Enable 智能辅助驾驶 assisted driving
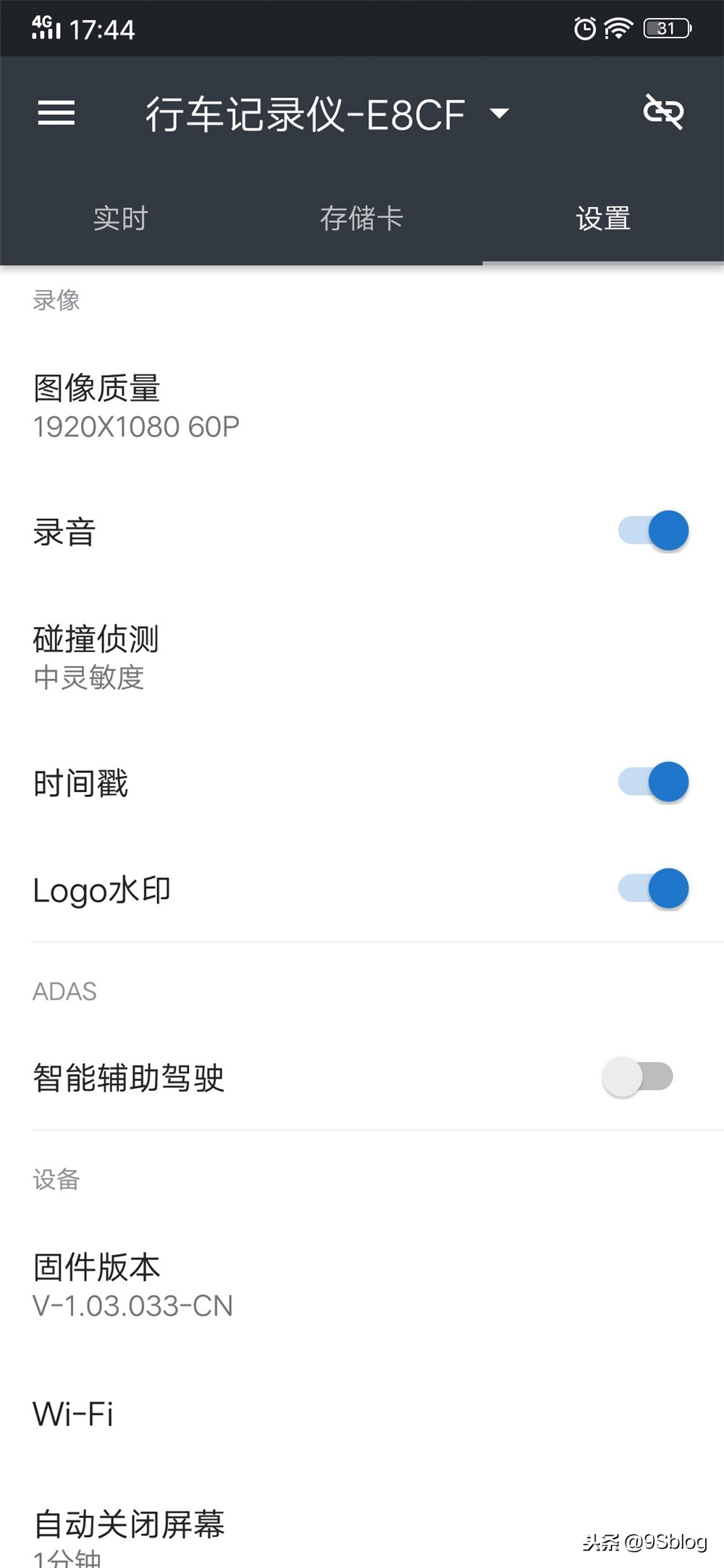Image resolution: width=724 pixels, height=1568 pixels. [637, 1077]
